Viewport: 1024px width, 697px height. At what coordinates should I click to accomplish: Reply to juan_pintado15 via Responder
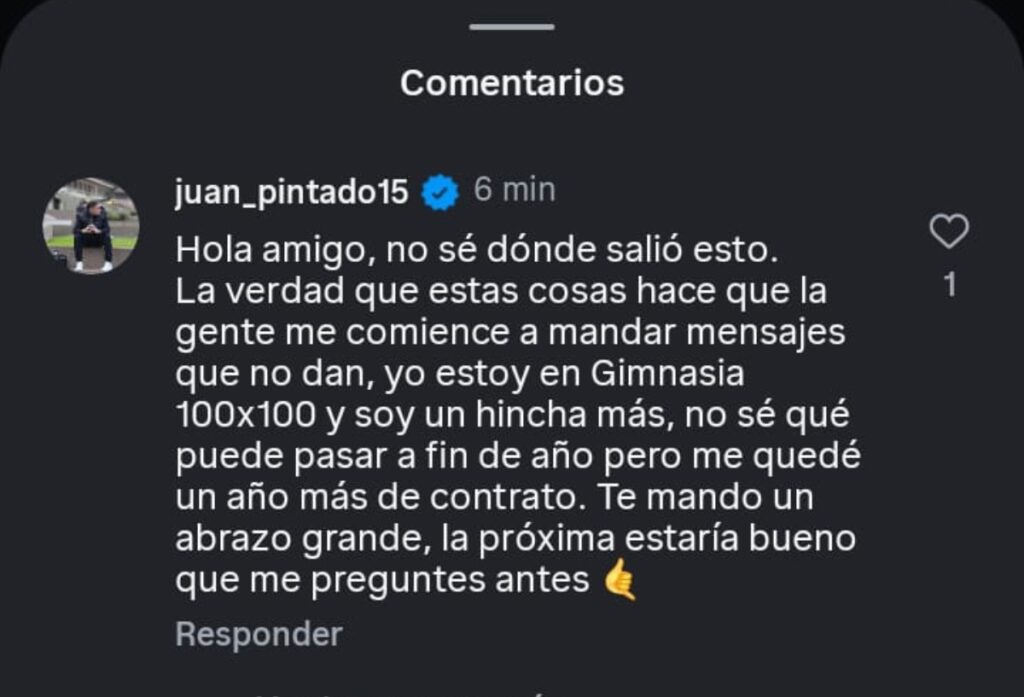pyautogui.click(x=259, y=633)
